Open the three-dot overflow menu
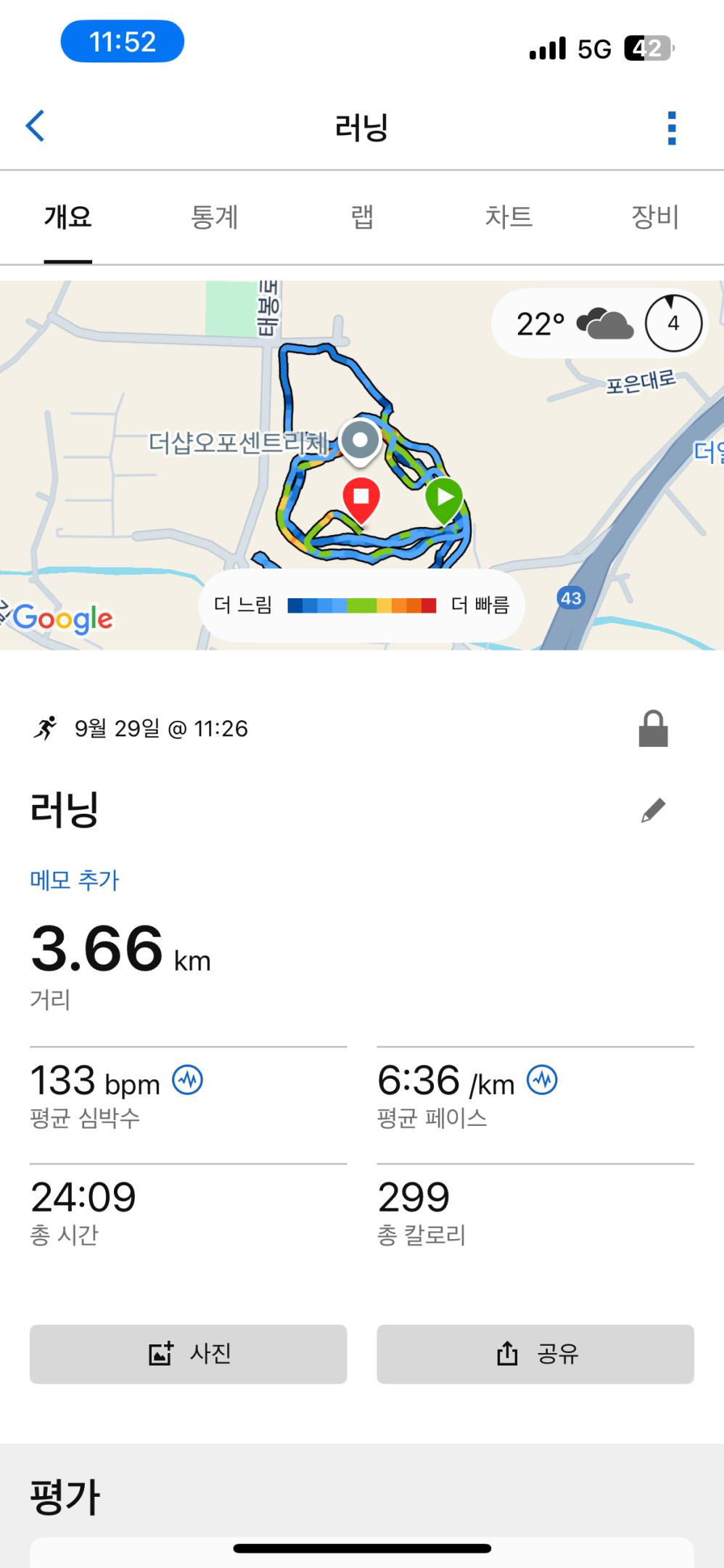This screenshot has width=724, height=1568. [x=671, y=128]
